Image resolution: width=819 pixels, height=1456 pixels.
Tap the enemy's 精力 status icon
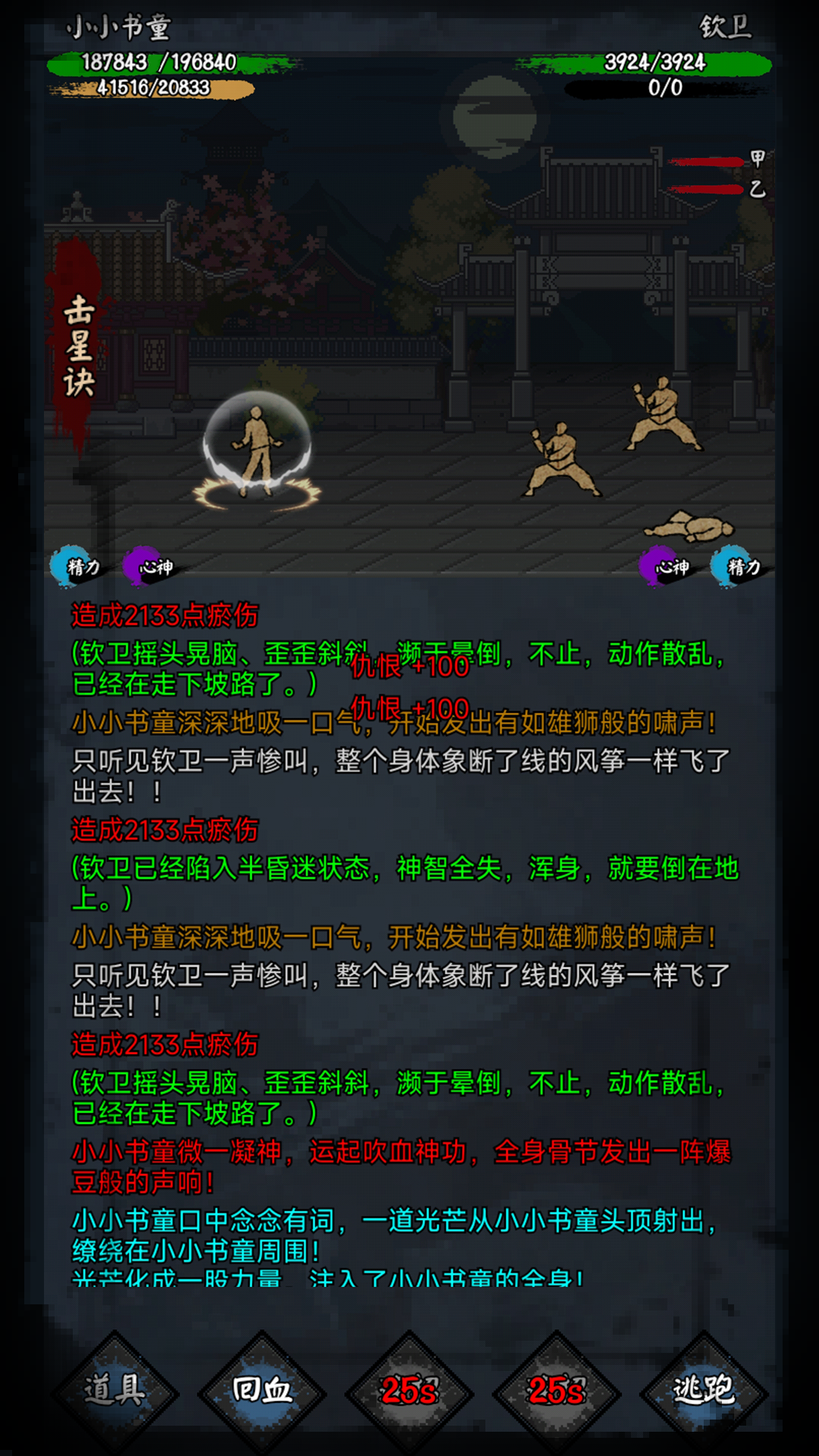(738, 566)
